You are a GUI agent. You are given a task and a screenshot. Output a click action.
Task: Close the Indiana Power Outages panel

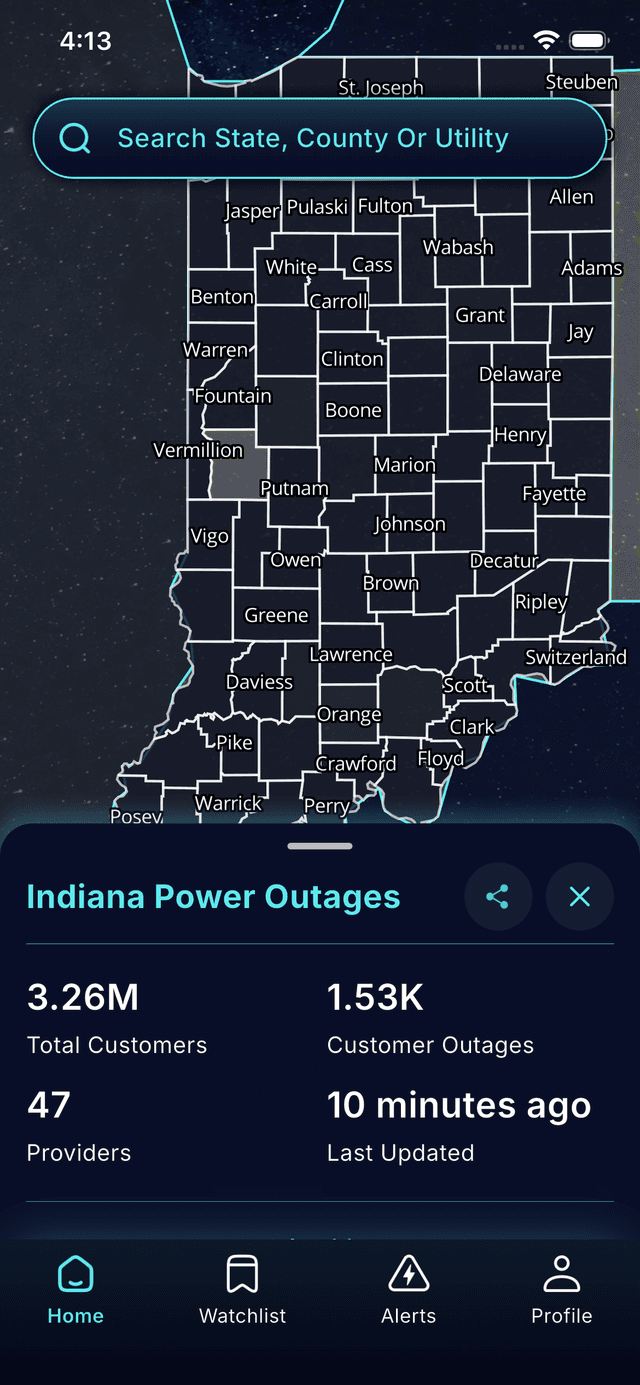579,897
